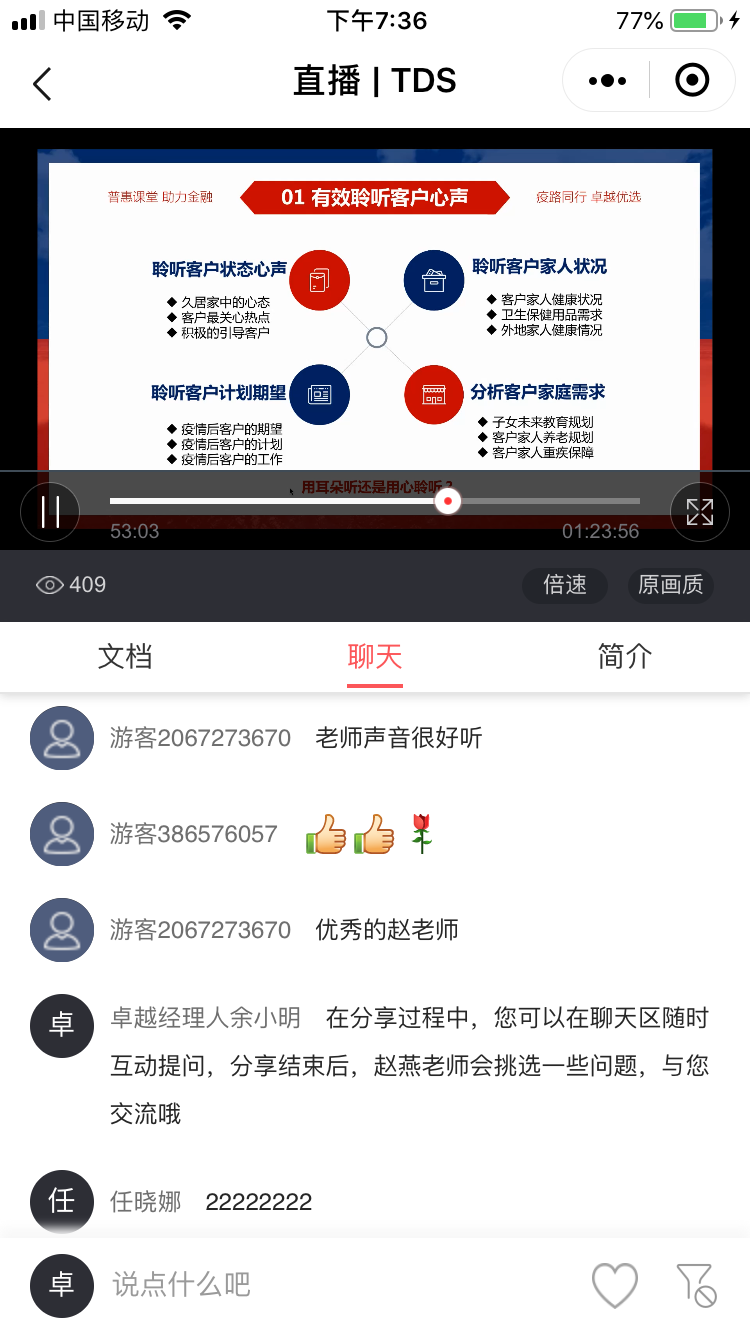Send a like with the heart icon
Image resolution: width=750 pixels, height=1334 pixels.
coord(614,1284)
